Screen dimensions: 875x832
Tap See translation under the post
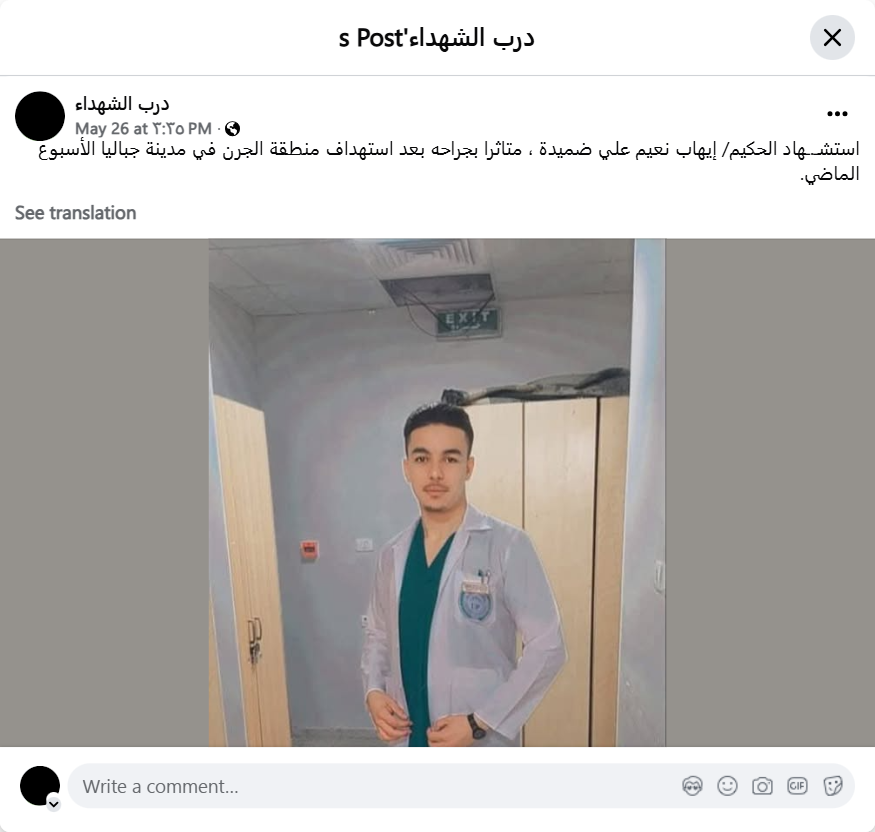[75, 213]
